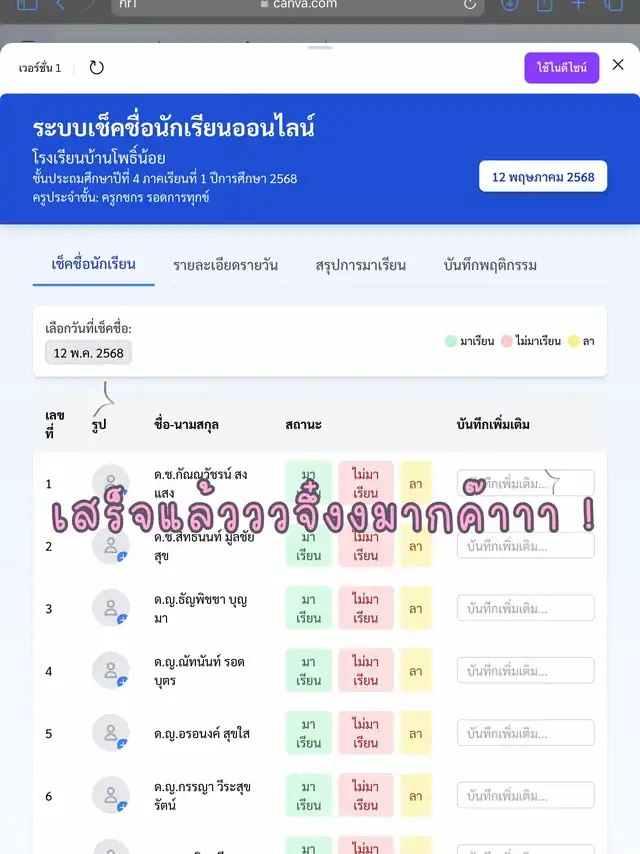Focus the note box for ด.ญ.กรรญา วีระสุขรัตน์
Image resolution: width=640 pixels, height=854 pixels.
[x=525, y=795]
